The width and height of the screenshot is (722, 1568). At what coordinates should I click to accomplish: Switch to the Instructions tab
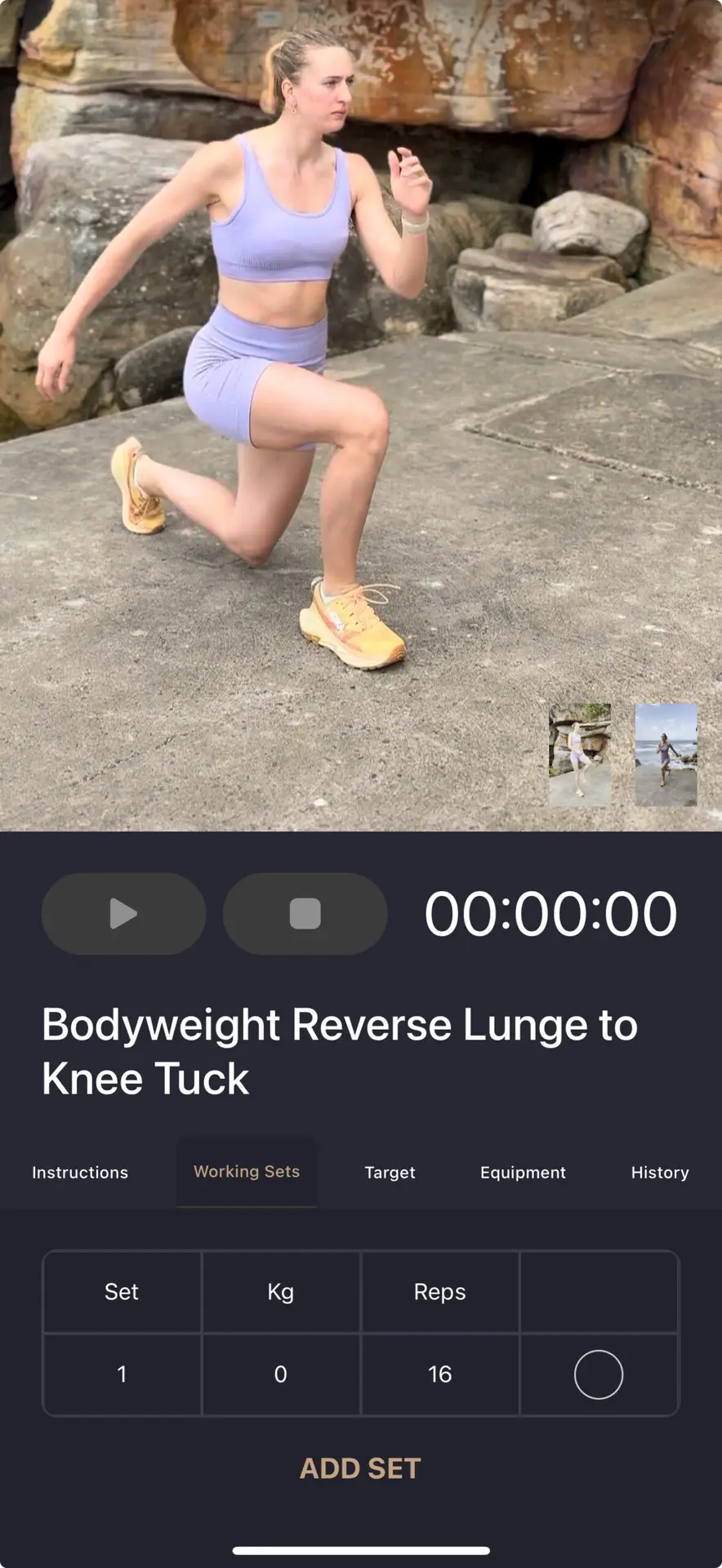pyautogui.click(x=80, y=1172)
